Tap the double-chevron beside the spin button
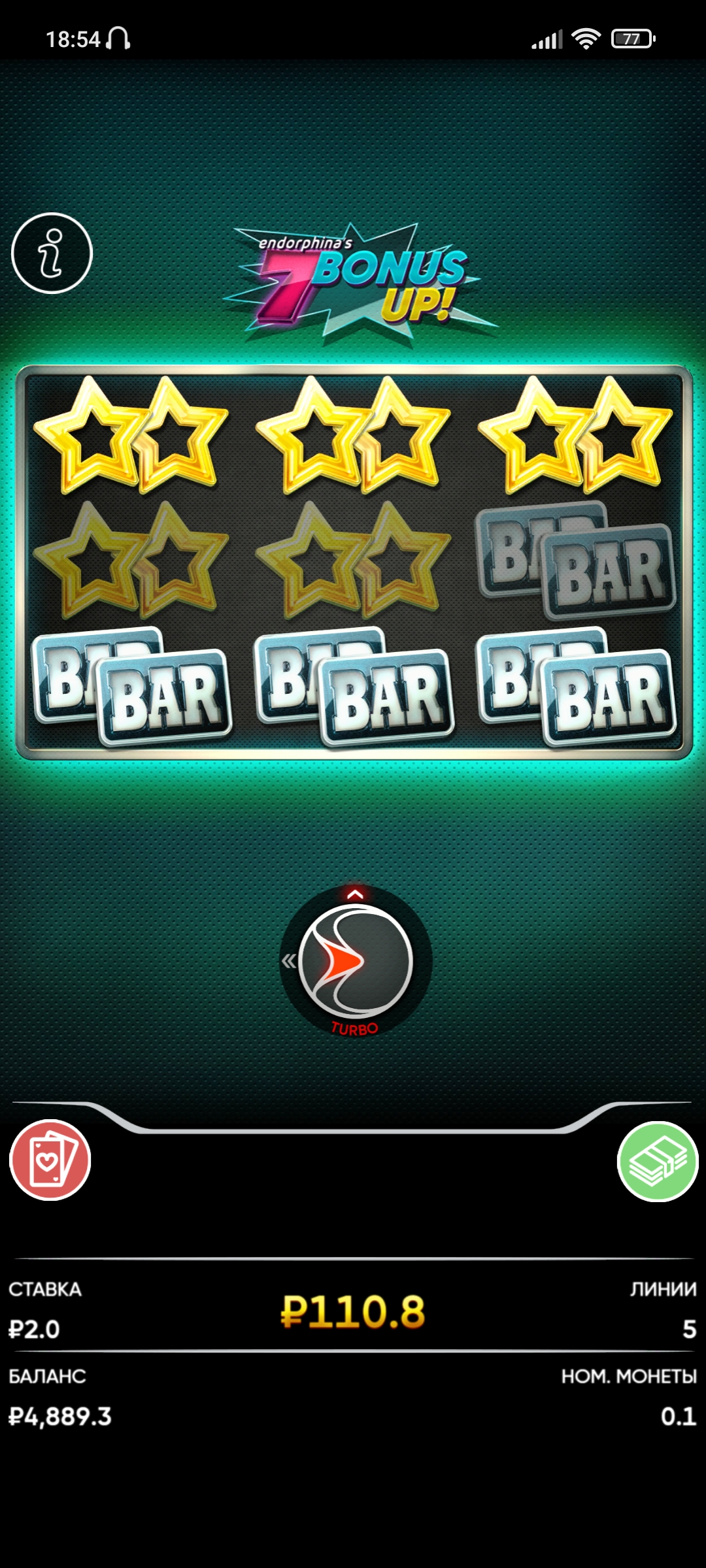This screenshot has width=706, height=1568. tap(288, 960)
